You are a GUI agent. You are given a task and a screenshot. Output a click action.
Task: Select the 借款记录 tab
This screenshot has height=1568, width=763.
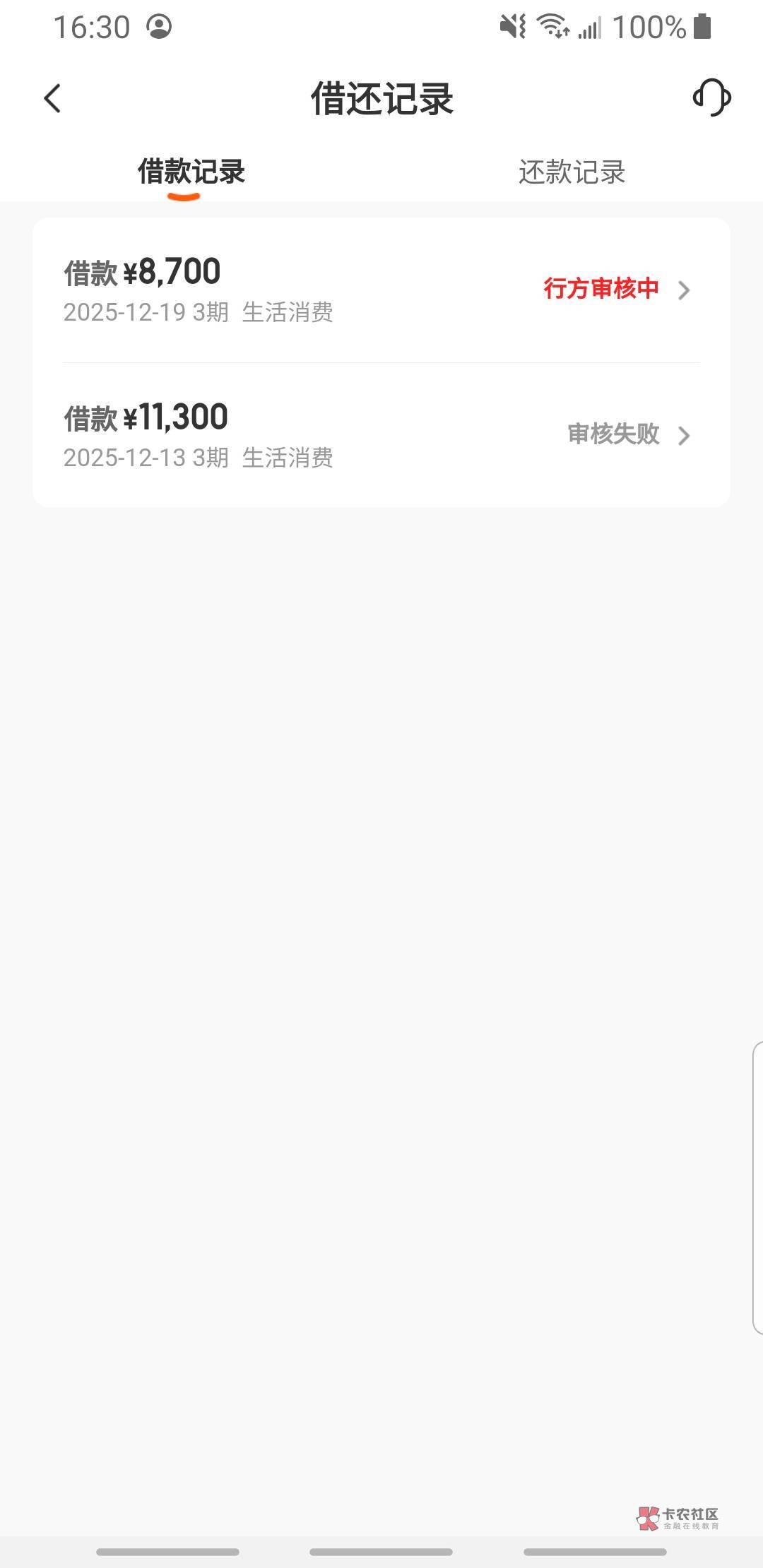pyautogui.click(x=191, y=172)
